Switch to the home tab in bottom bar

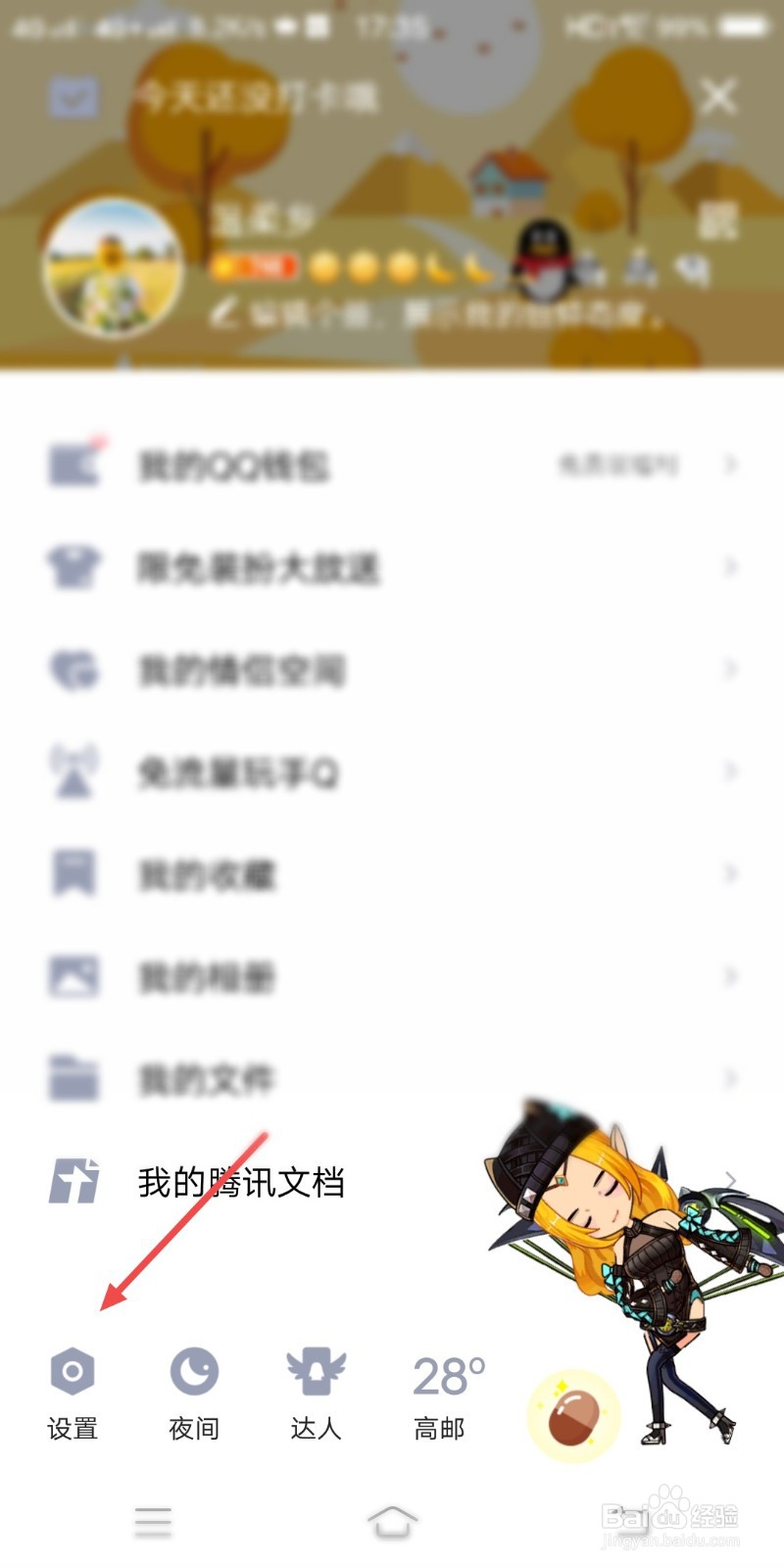click(392, 1522)
